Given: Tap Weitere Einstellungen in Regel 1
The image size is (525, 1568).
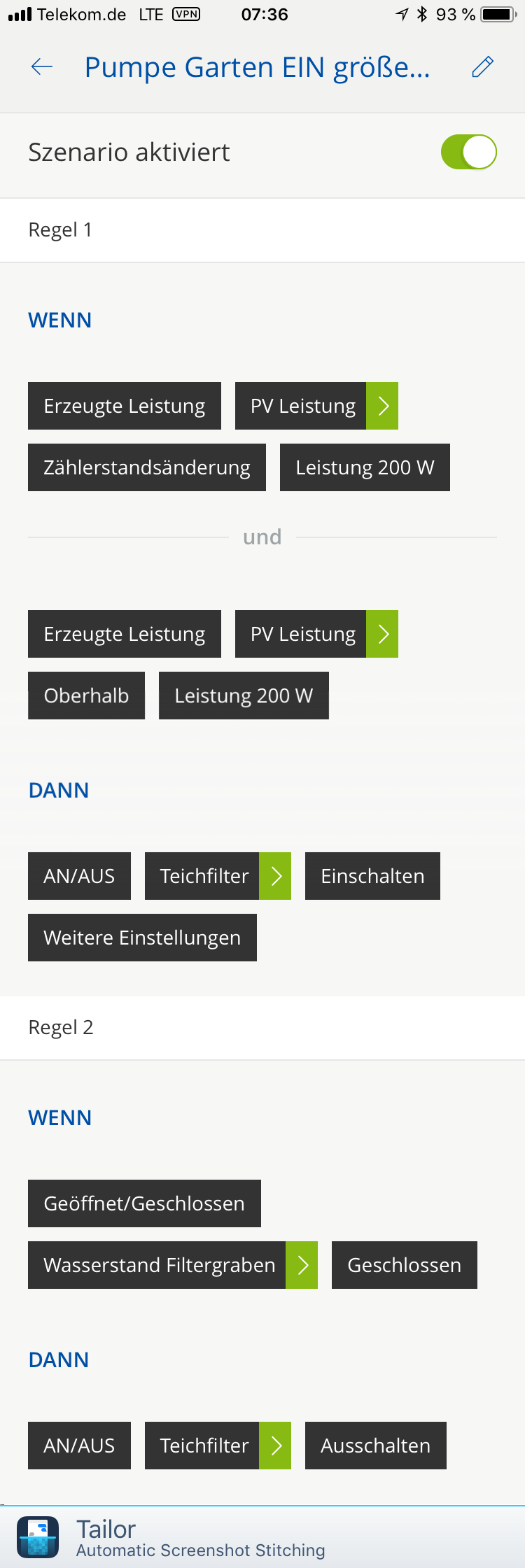Looking at the screenshot, I should click(x=142, y=938).
